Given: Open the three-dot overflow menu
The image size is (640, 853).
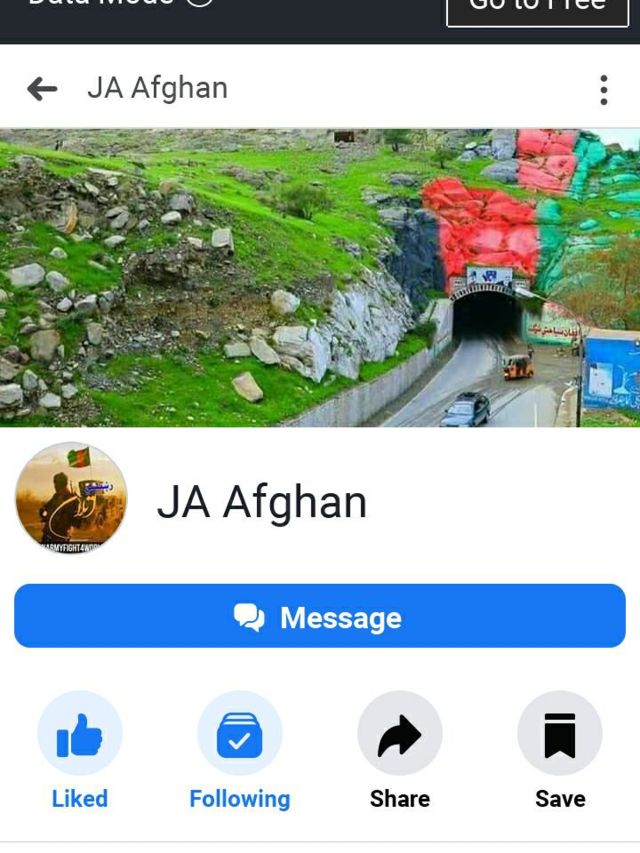Looking at the screenshot, I should [603, 90].
